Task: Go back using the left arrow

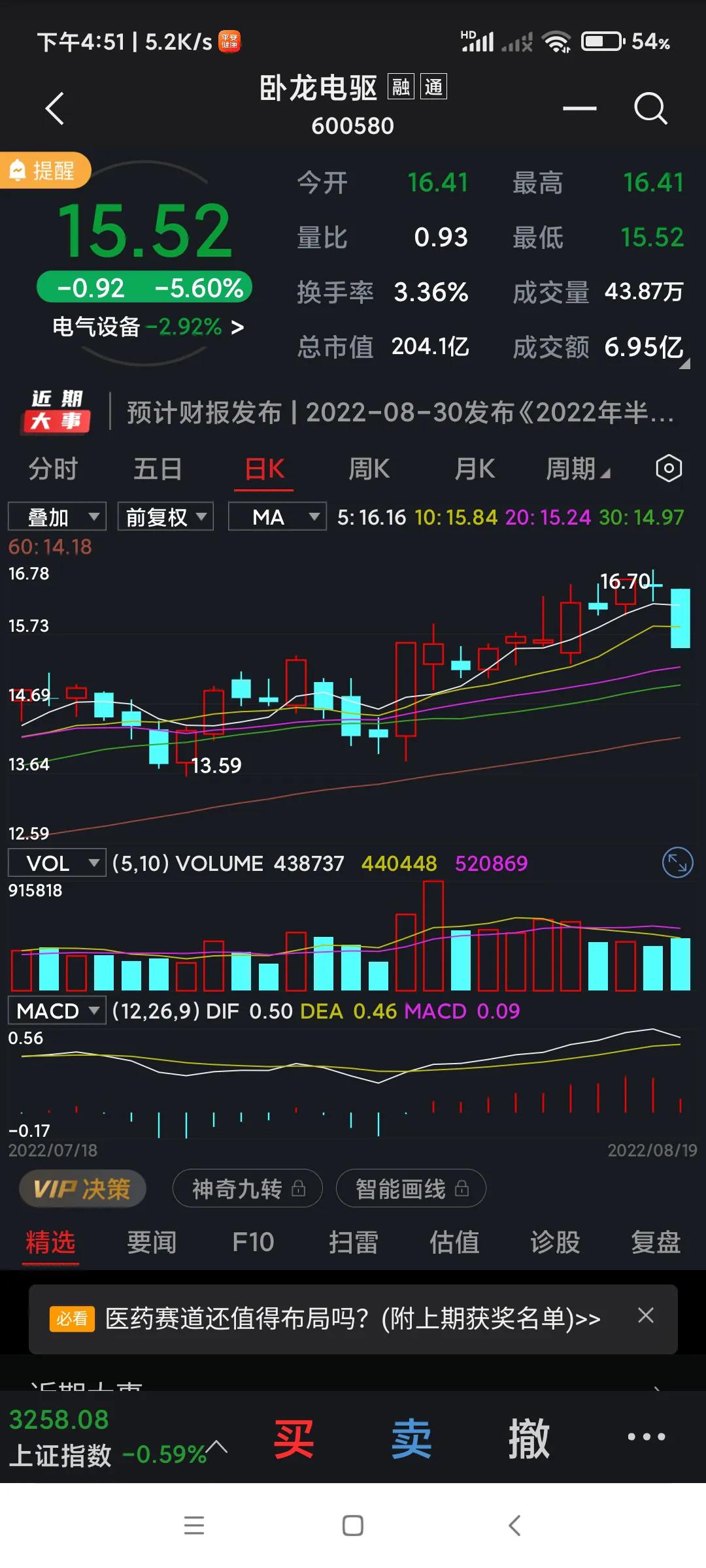Action: tap(56, 108)
